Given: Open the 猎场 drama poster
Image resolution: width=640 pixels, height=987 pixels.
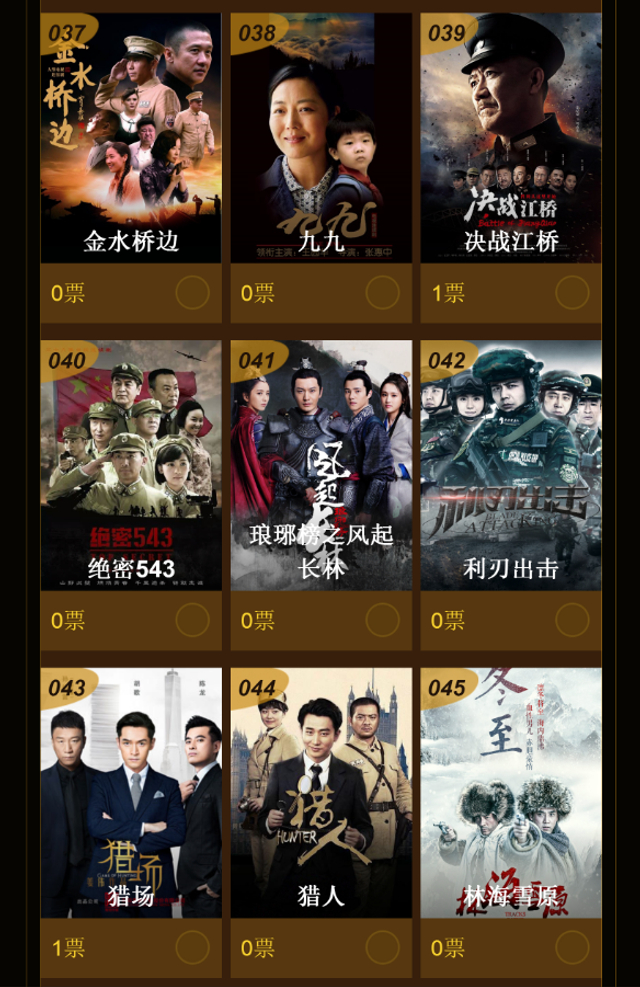Looking at the screenshot, I should [131, 792].
